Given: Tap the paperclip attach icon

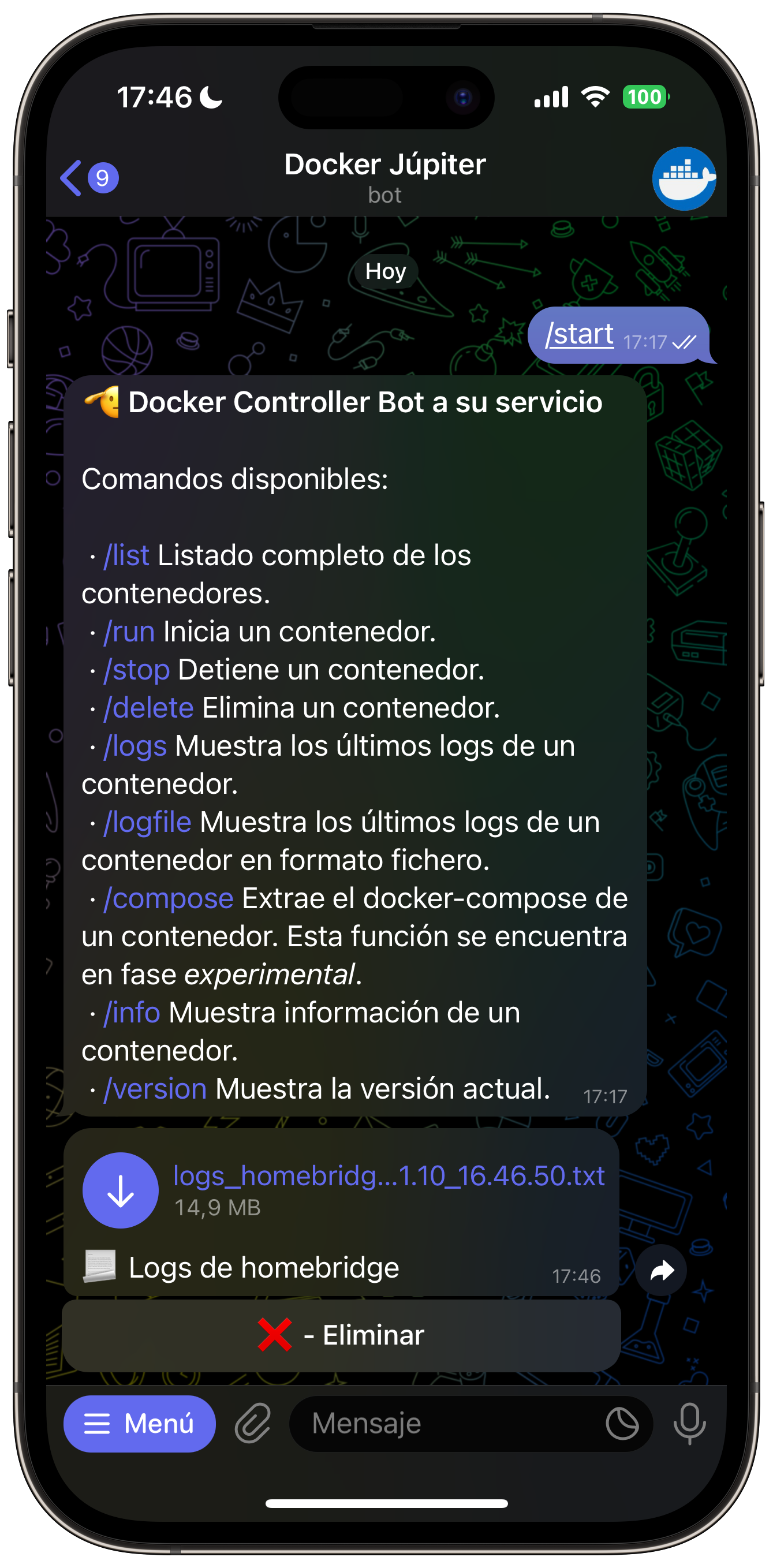Looking at the screenshot, I should point(253,1424).
